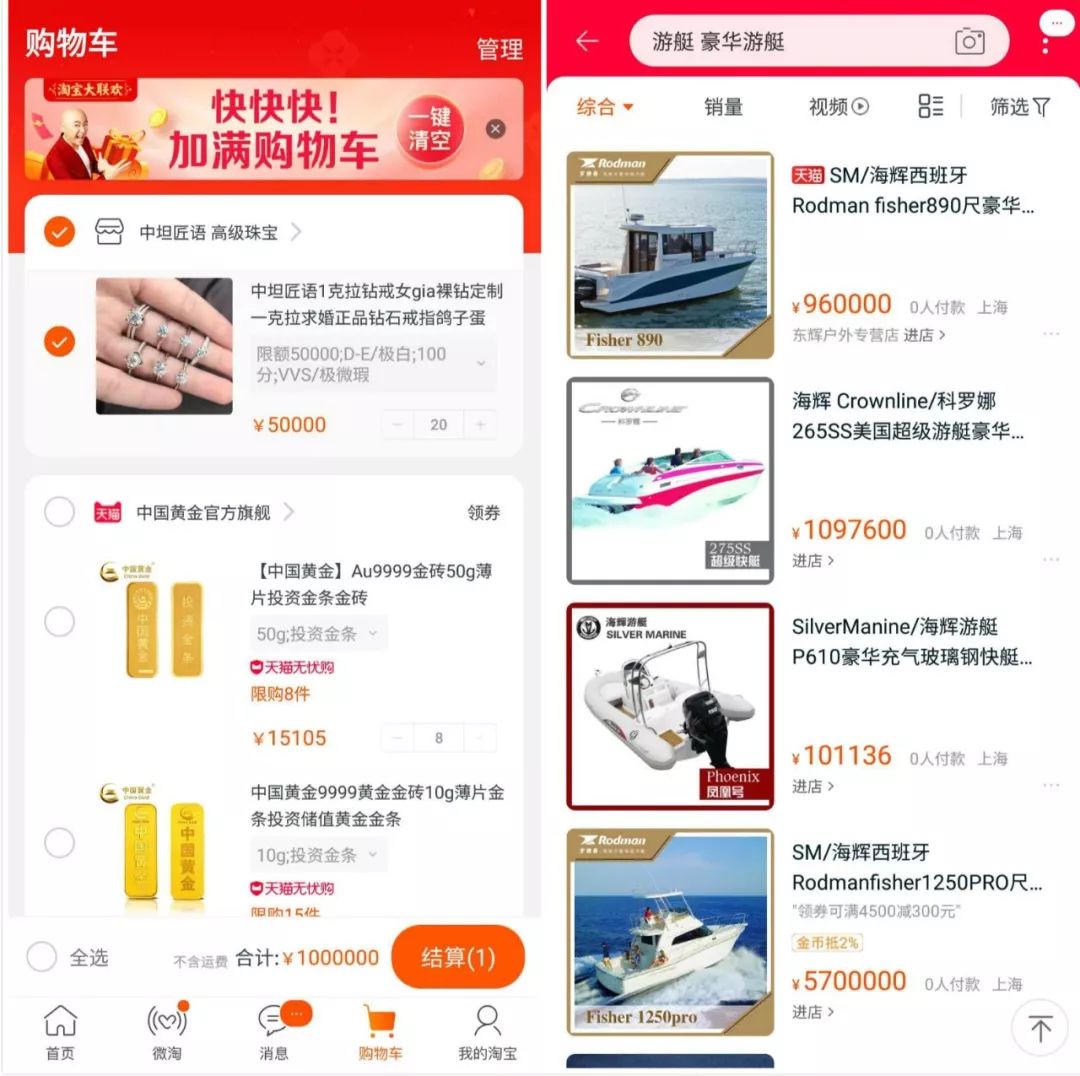Tap 管理 to manage the cart
The image size is (1080, 1076).
499,48
